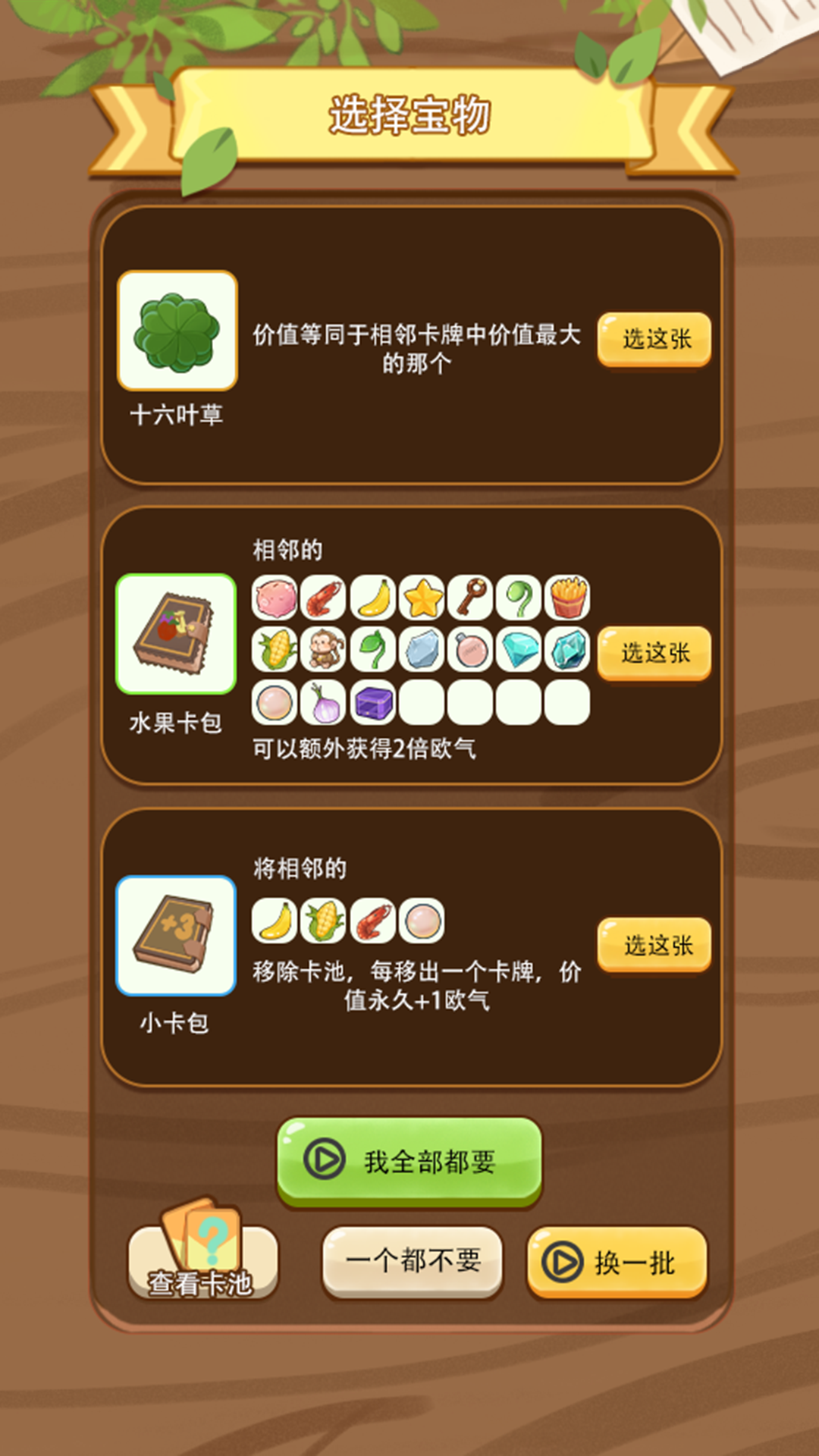Click the monkey item icon
This screenshot has width=819, height=1456.
[325, 650]
